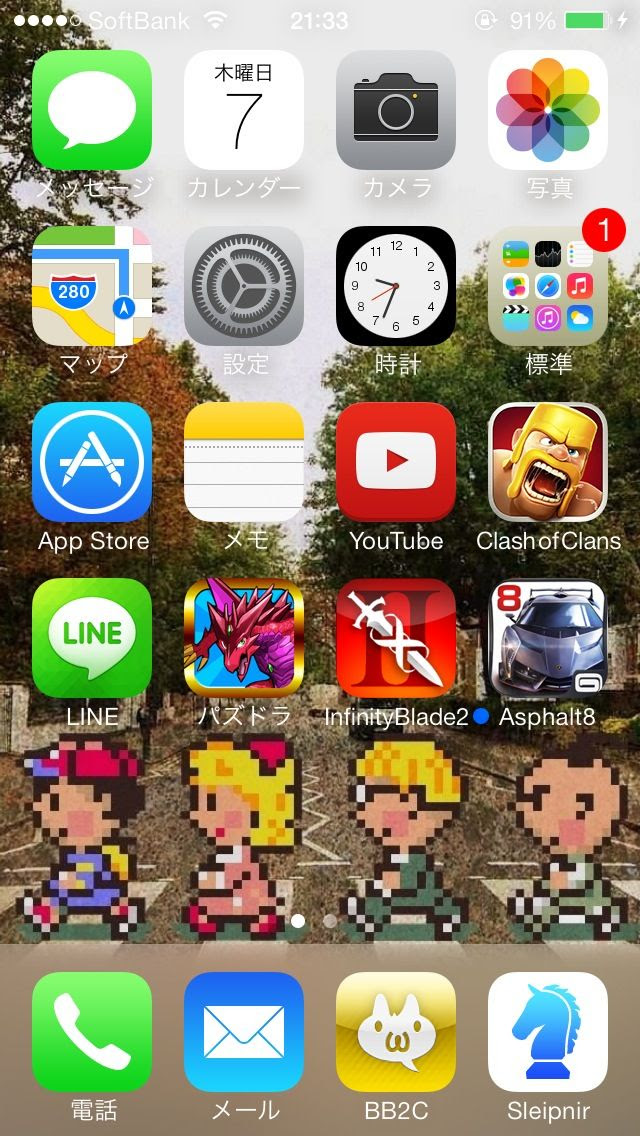Start Clash of Clans
This screenshot has height=1136, width=640.
click(548, 462)
